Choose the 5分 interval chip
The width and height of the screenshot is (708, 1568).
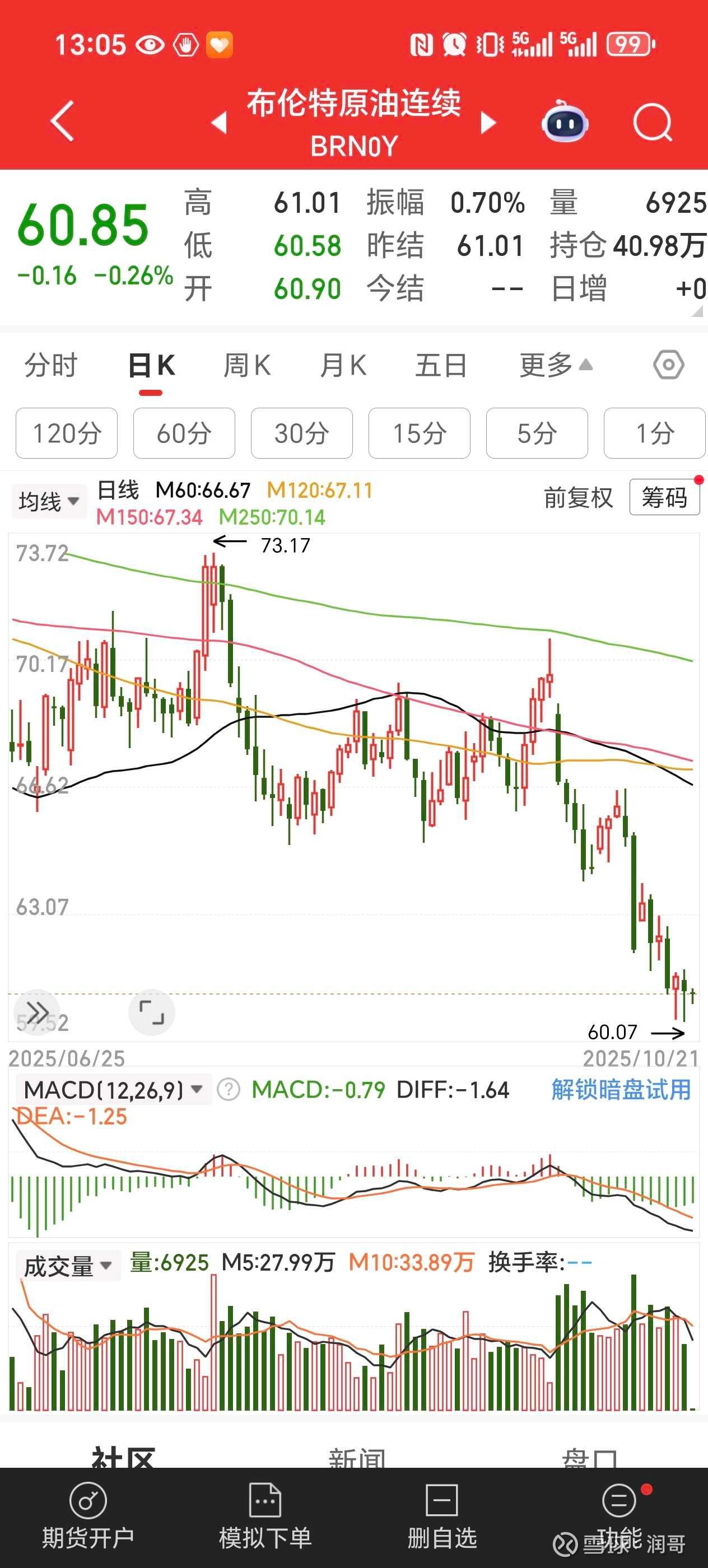point(537,433)
